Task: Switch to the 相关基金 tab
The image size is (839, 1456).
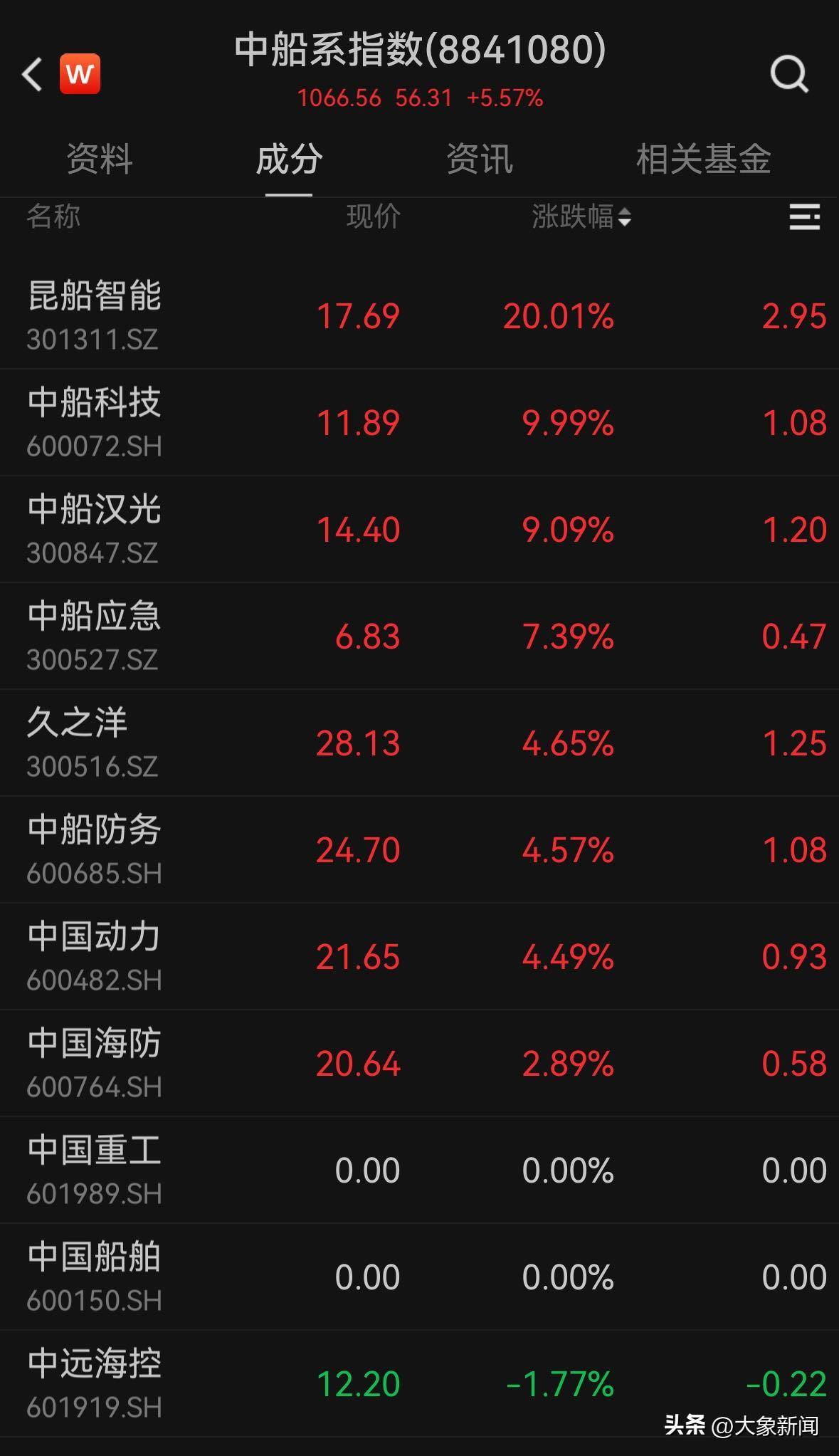Action: pos(703,159)
